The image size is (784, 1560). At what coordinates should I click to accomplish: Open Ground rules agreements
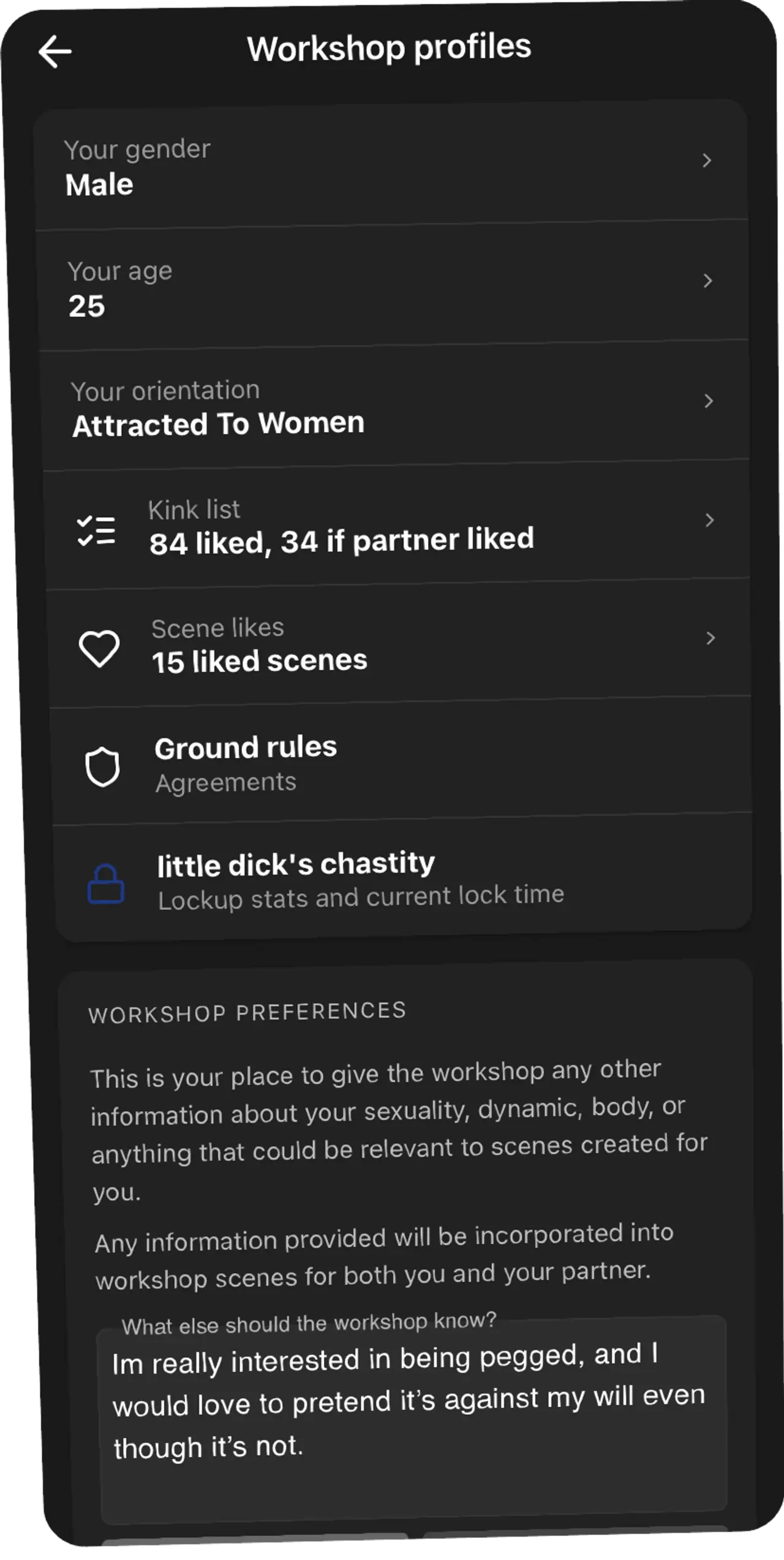(x=401, y=763)
